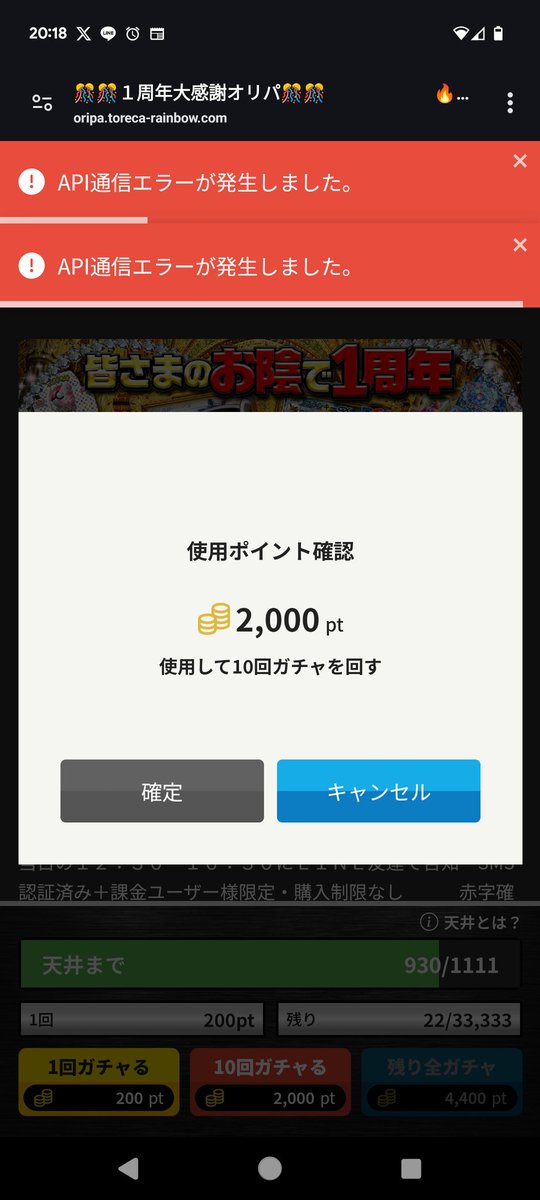Viewport: 540px width, 1200px height.
Task: Confirm the 2,000 pt gacha with 確定
Action: click(162, 791)
